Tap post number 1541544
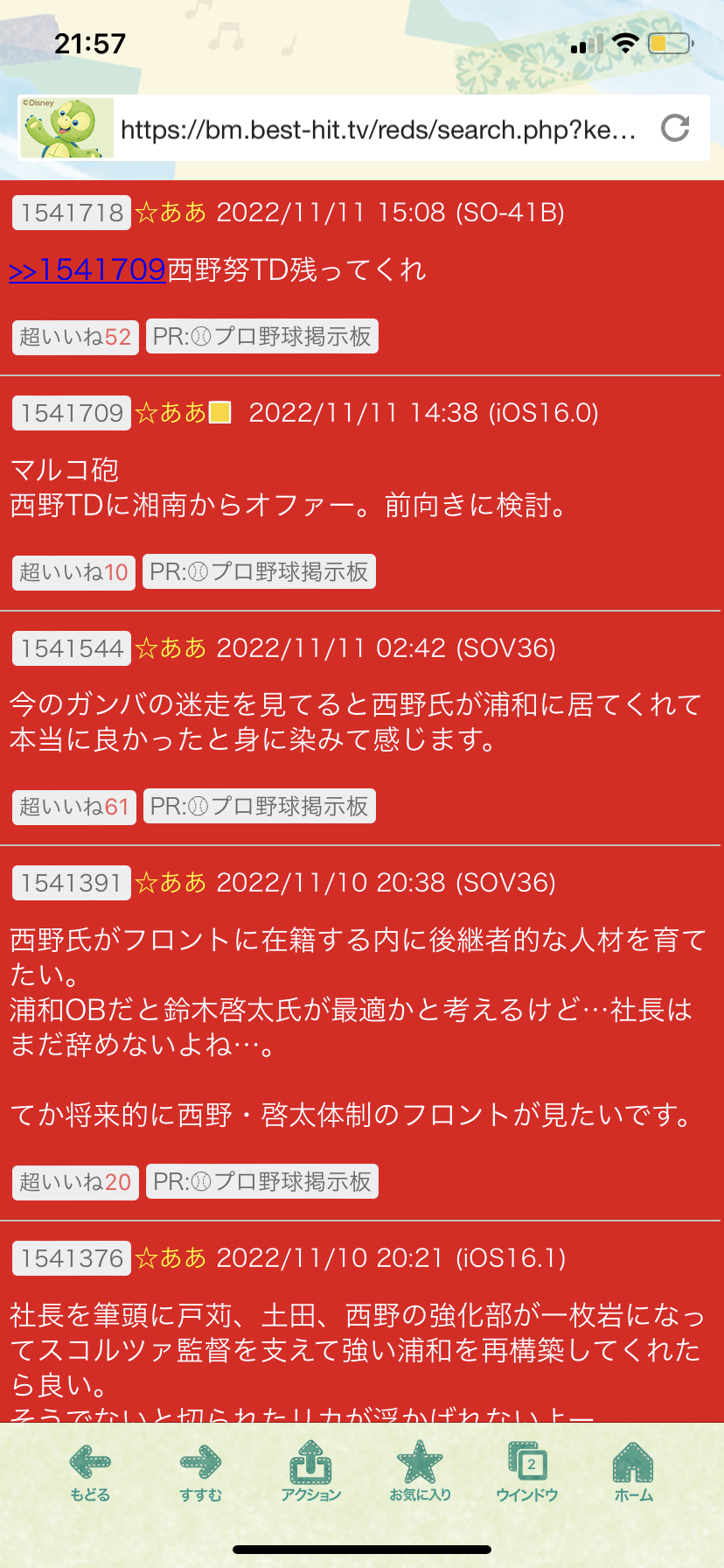The width and height of the screenshot is (724, 1568). (72, 648)
